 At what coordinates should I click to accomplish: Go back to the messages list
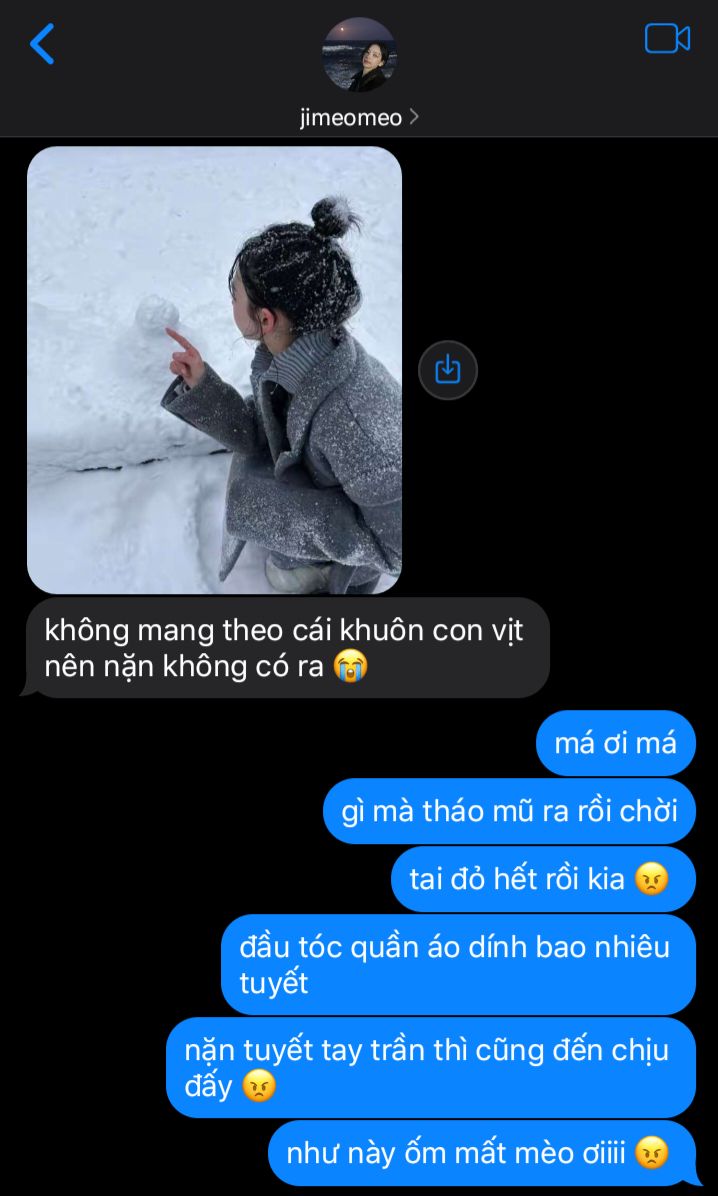coord(42,44)
